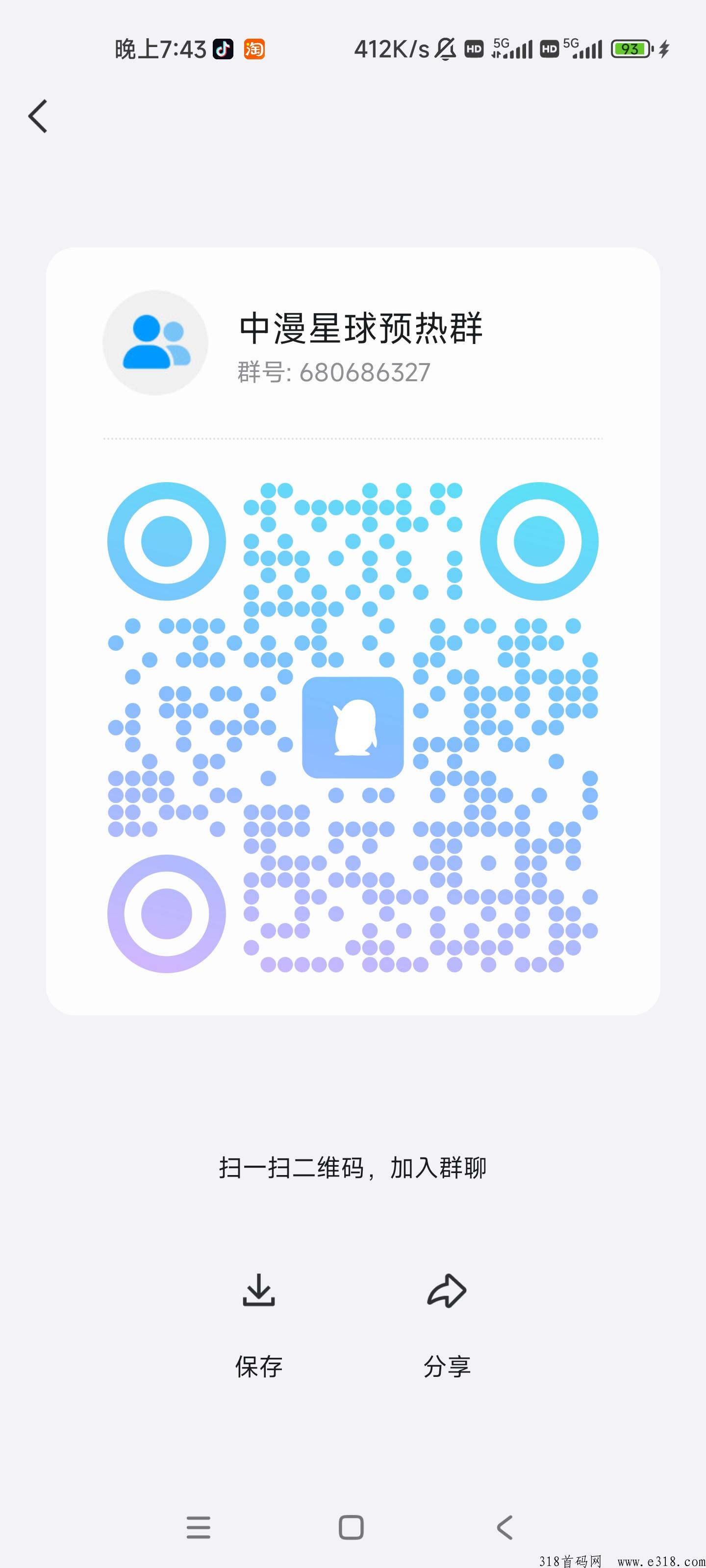Open recent apps from navigation bar
Screen dimensions: 706x1568
(x=199, y=1528)
